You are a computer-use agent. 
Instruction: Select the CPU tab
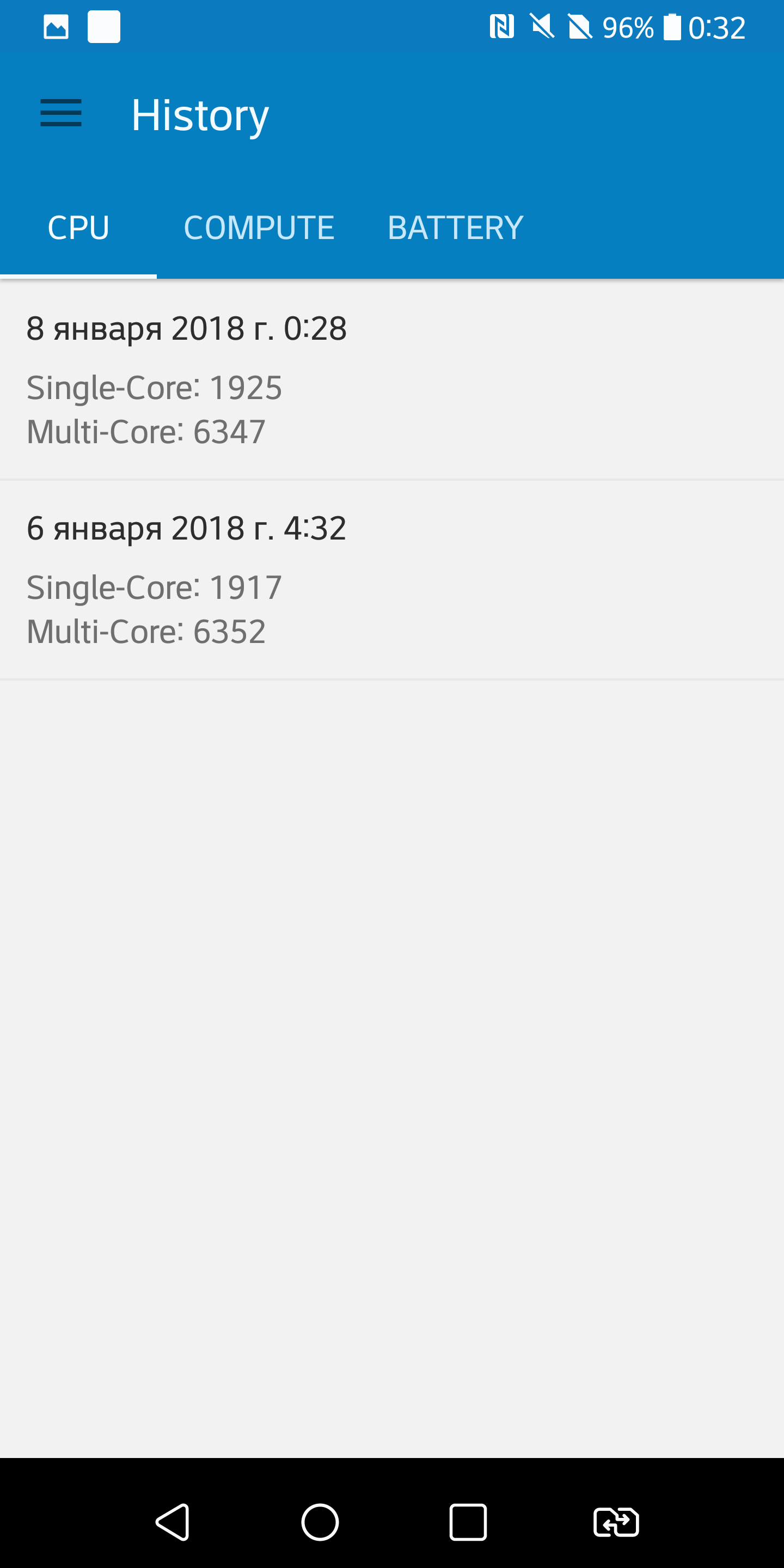click(x=78, y=228)
